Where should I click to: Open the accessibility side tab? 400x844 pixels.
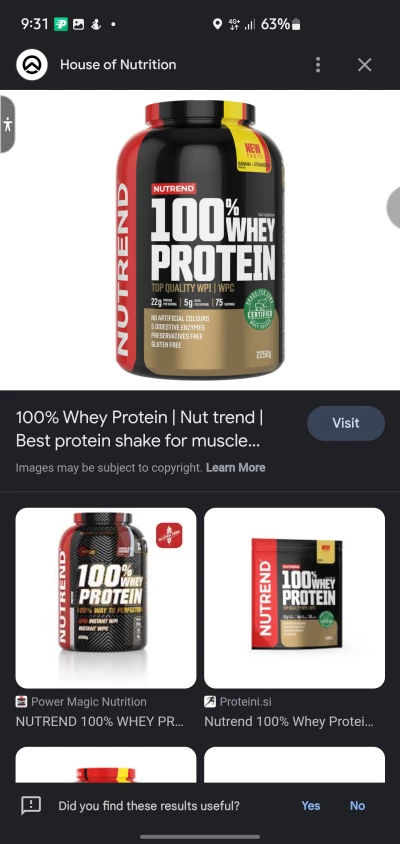tap(7, 125)
